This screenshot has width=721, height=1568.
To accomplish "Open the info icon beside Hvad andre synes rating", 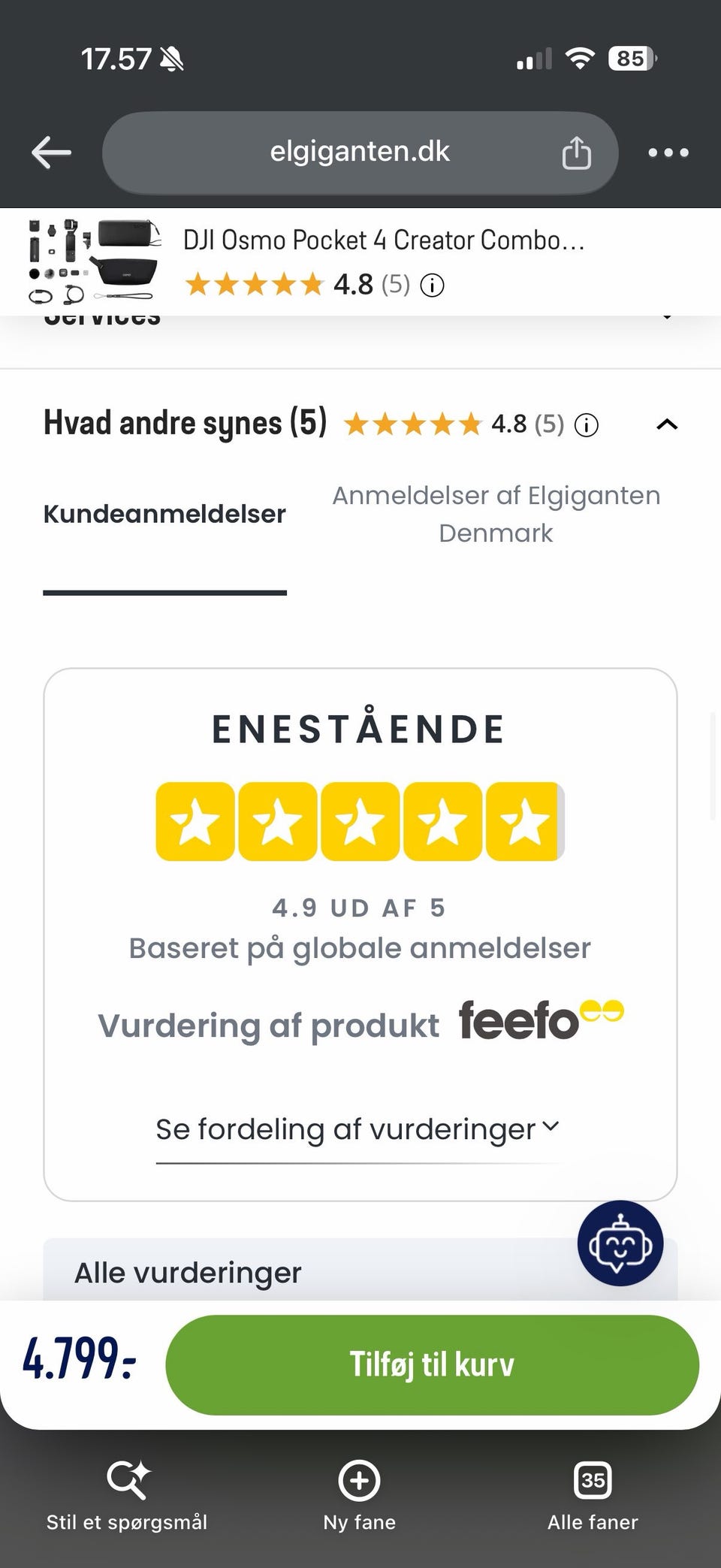I will click(x=587, y=425).
